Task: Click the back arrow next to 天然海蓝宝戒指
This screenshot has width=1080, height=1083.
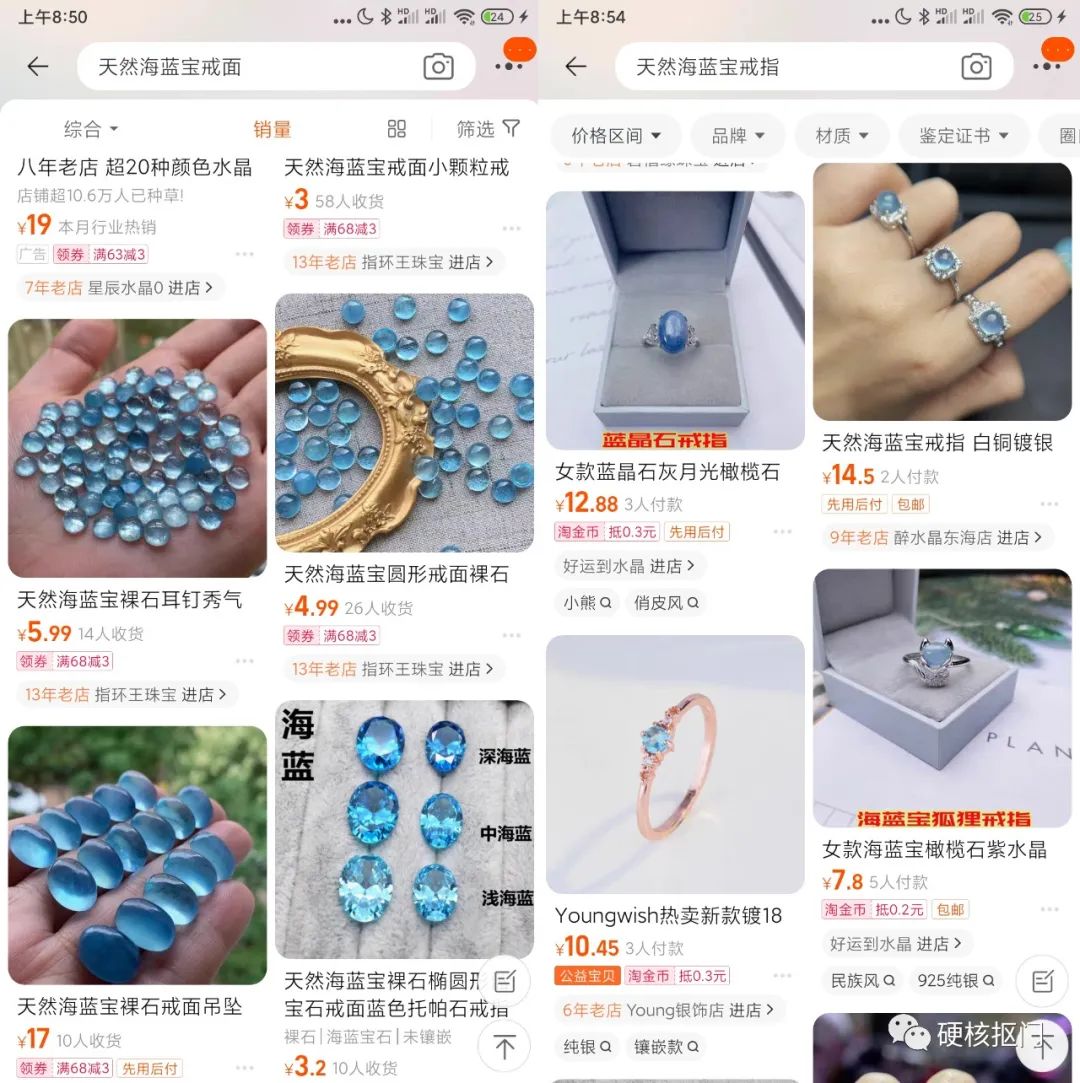Action: (x=575, y=66)
